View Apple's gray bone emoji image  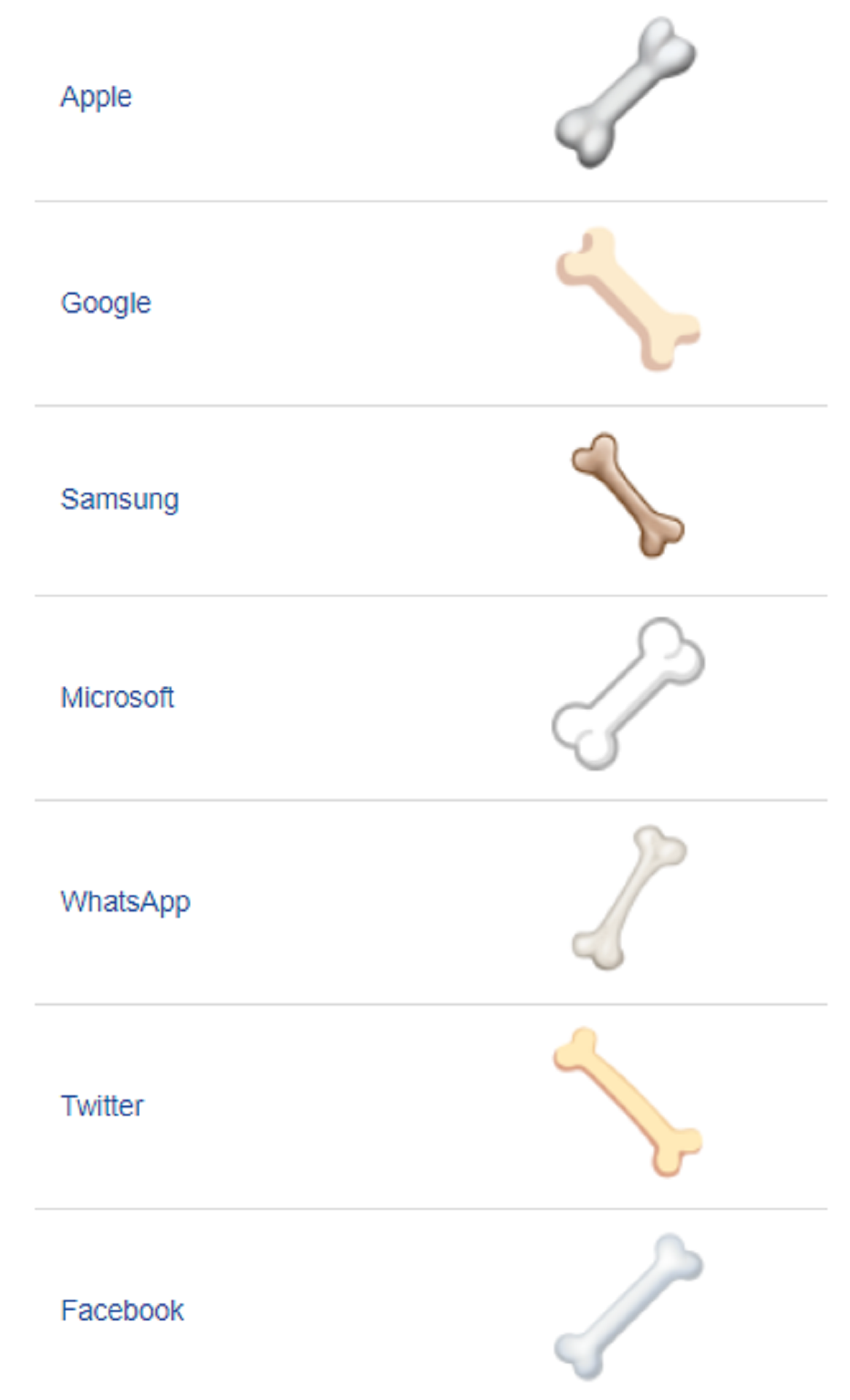point(625,93)
